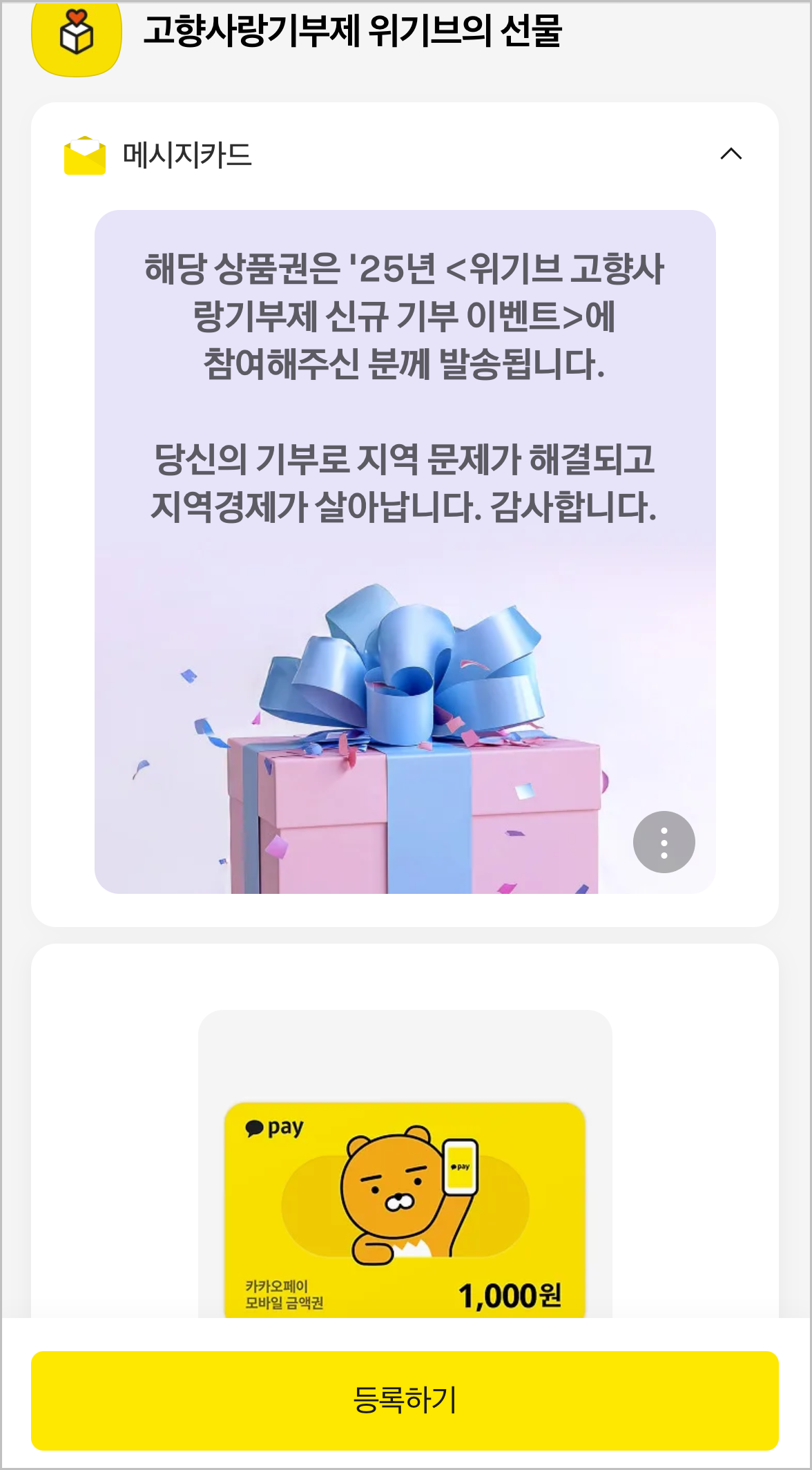Open the three-dot menu on message card
This screenshot has height=1470, width=812.
point(664,842)
